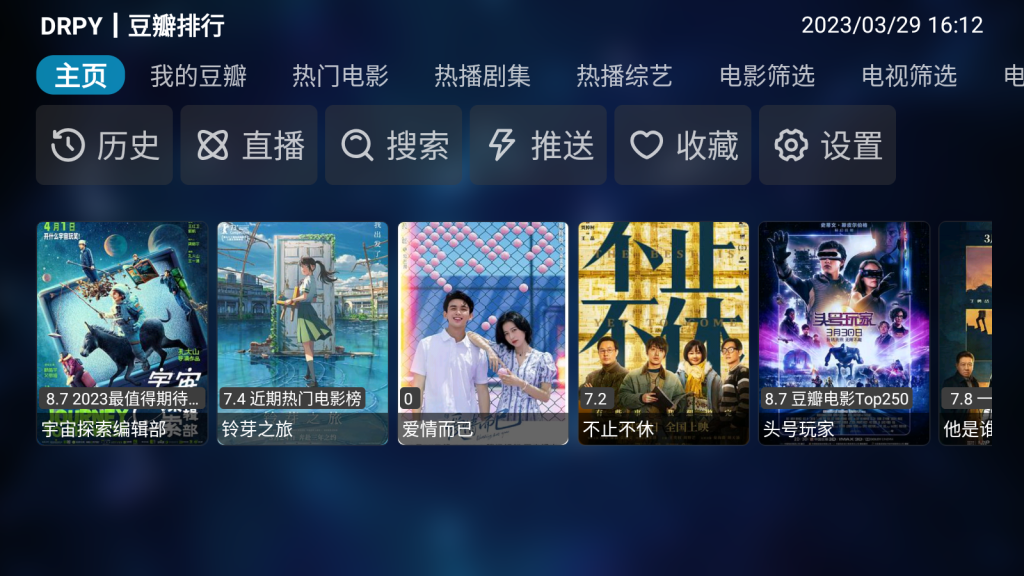Tap the 搜索 search button
The width and height of the screenshot is (1024, 576).
pyautogui.click(x=394, y=146)
